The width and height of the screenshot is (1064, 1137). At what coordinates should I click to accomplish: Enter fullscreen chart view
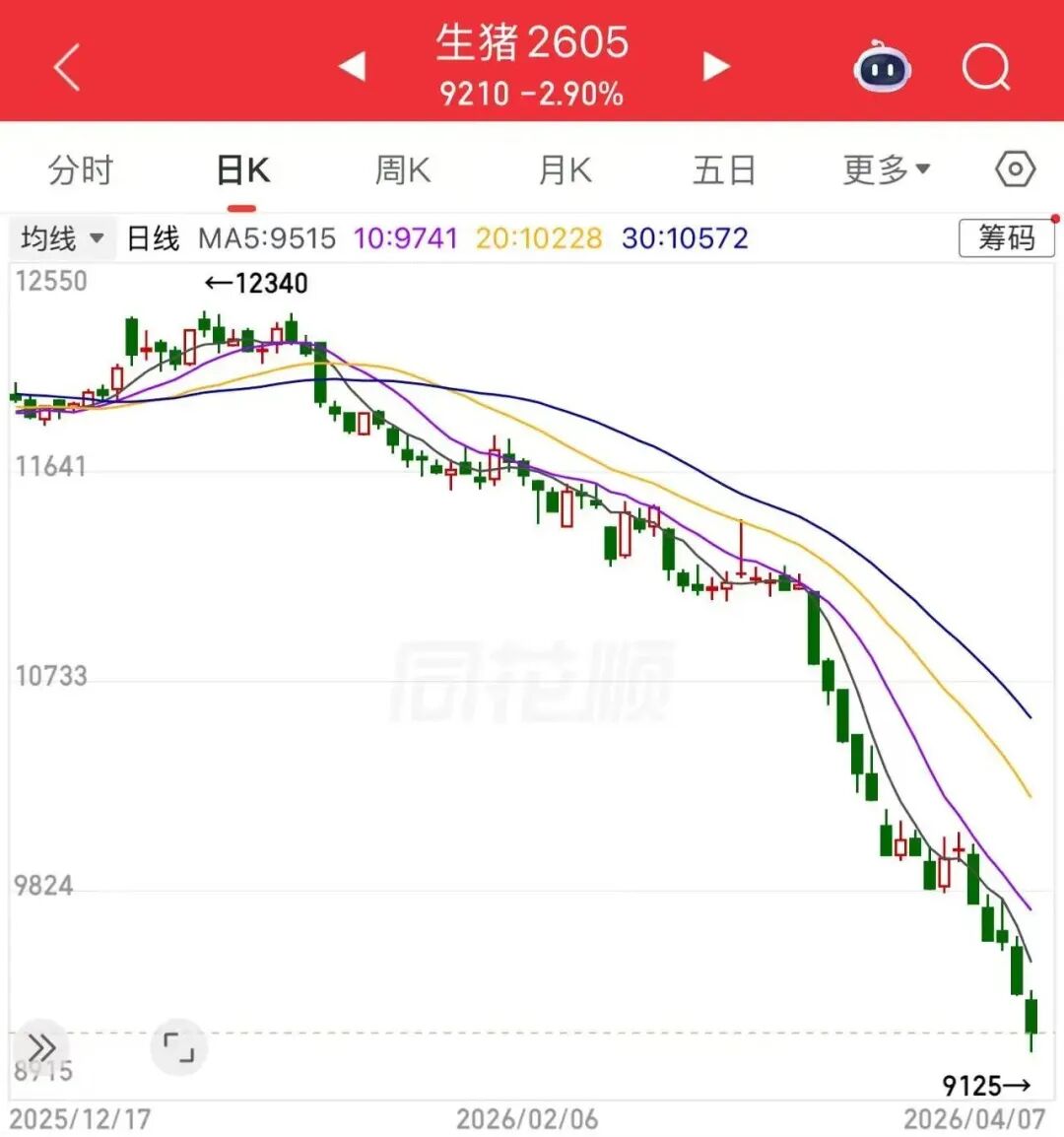[178, 1046]
